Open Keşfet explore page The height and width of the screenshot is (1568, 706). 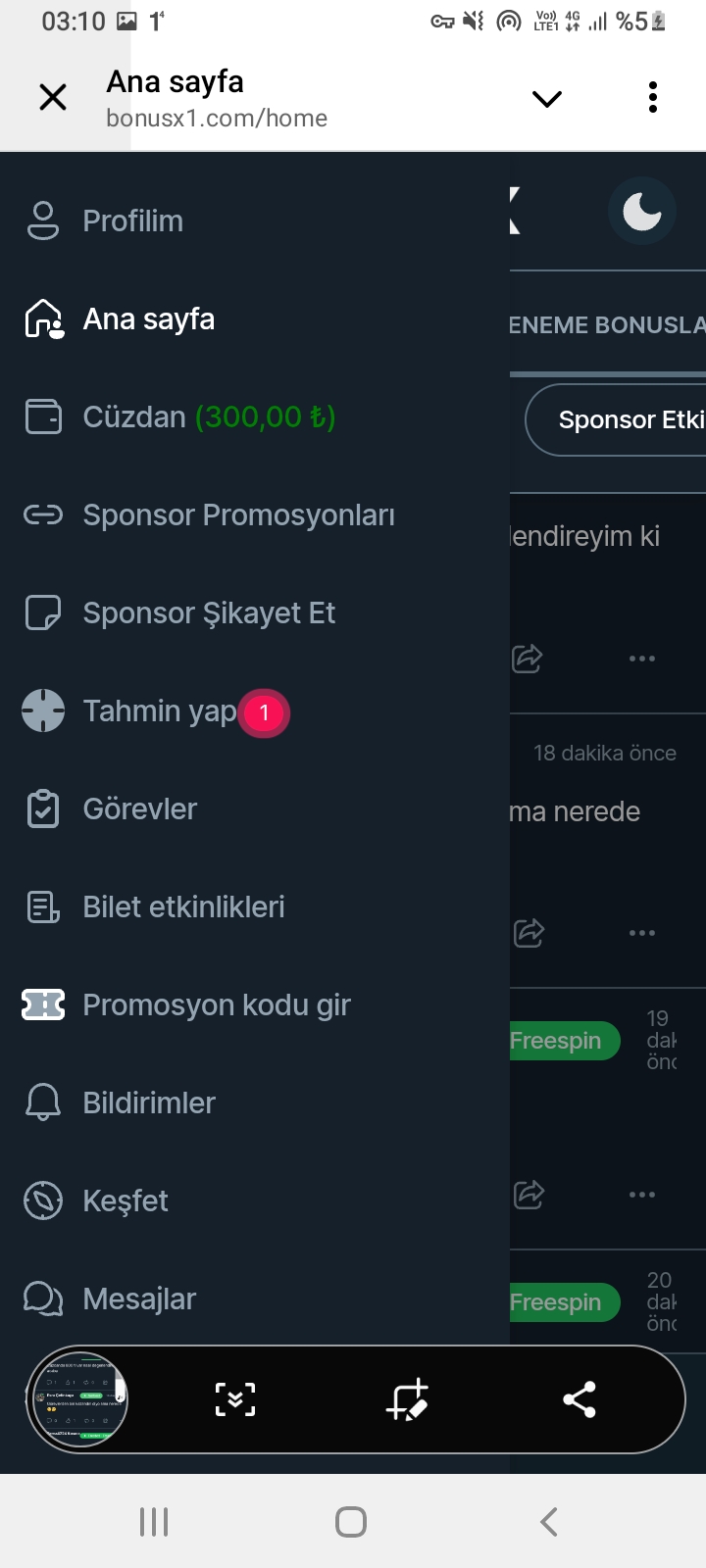click(x=126, y=1200)
